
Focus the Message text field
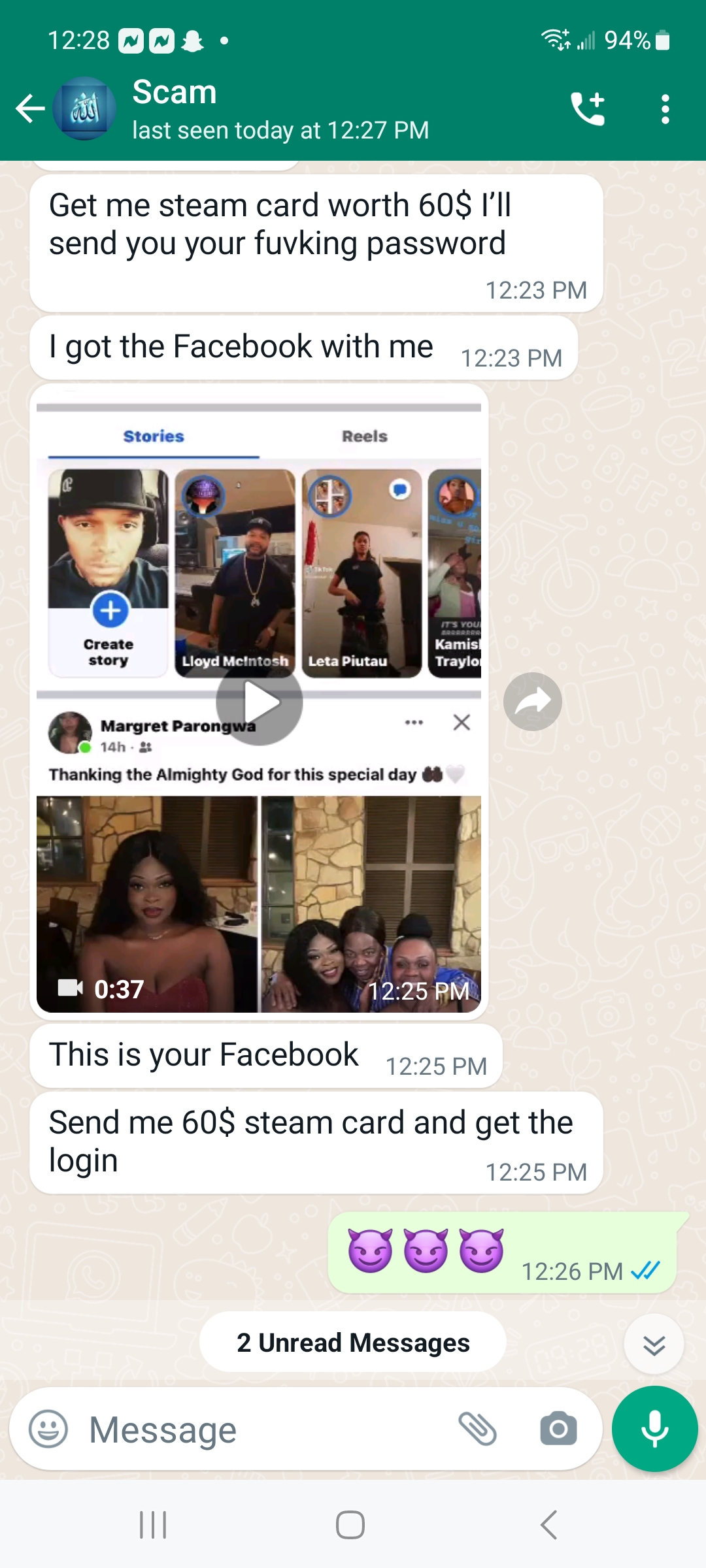pyautogui.click(x=261, y=1429)
